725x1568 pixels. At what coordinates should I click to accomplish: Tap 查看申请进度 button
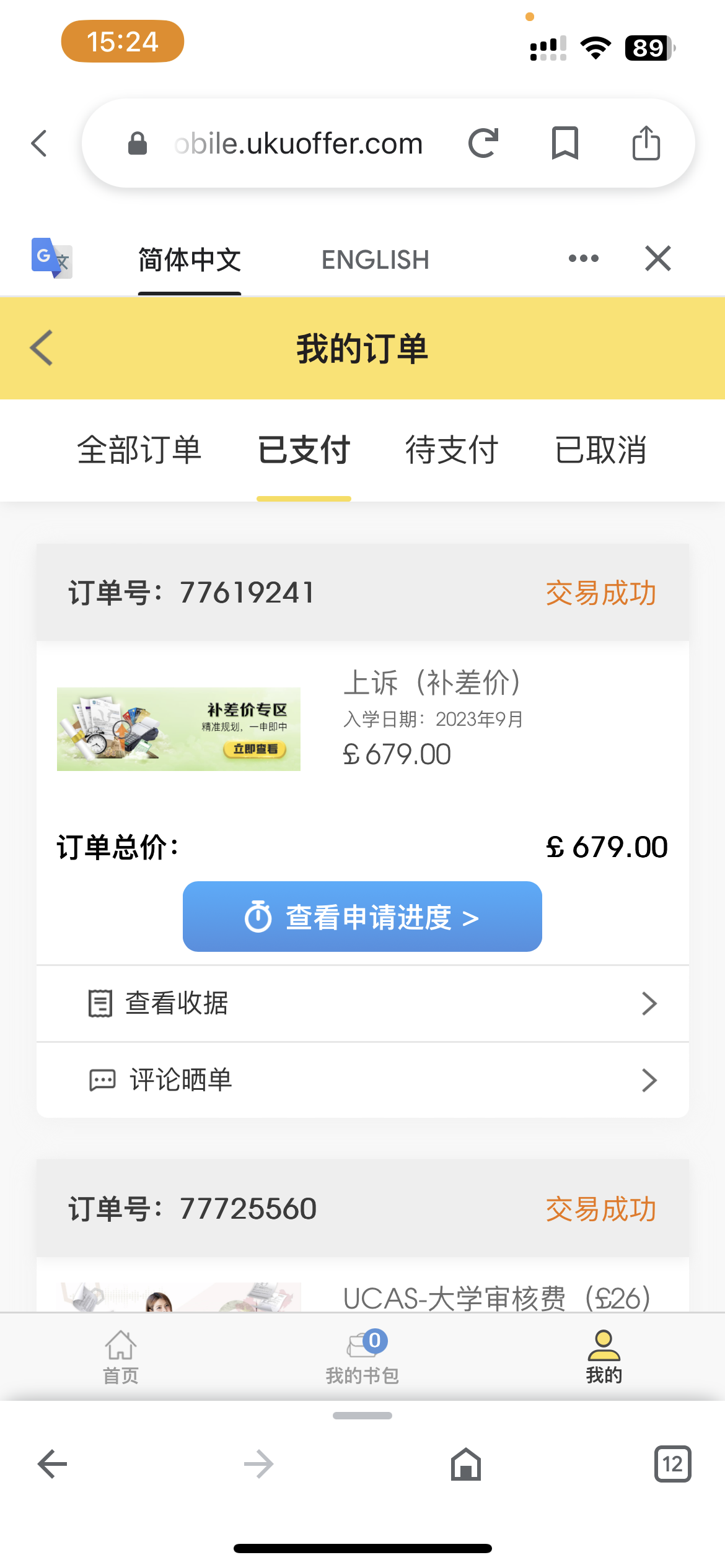pos(362,917)
